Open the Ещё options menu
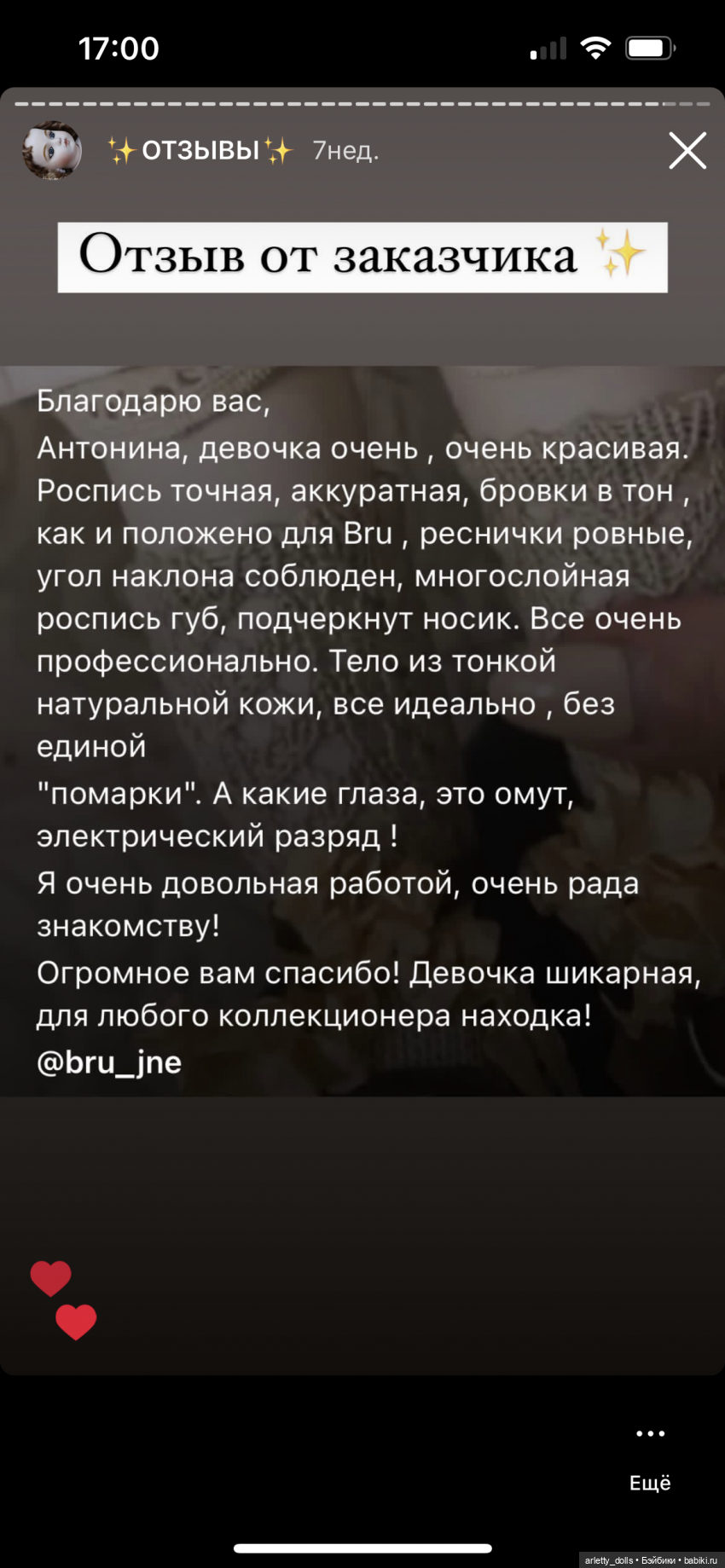The width and height of the screenshot is (725, 1568). coord(650,1456)
